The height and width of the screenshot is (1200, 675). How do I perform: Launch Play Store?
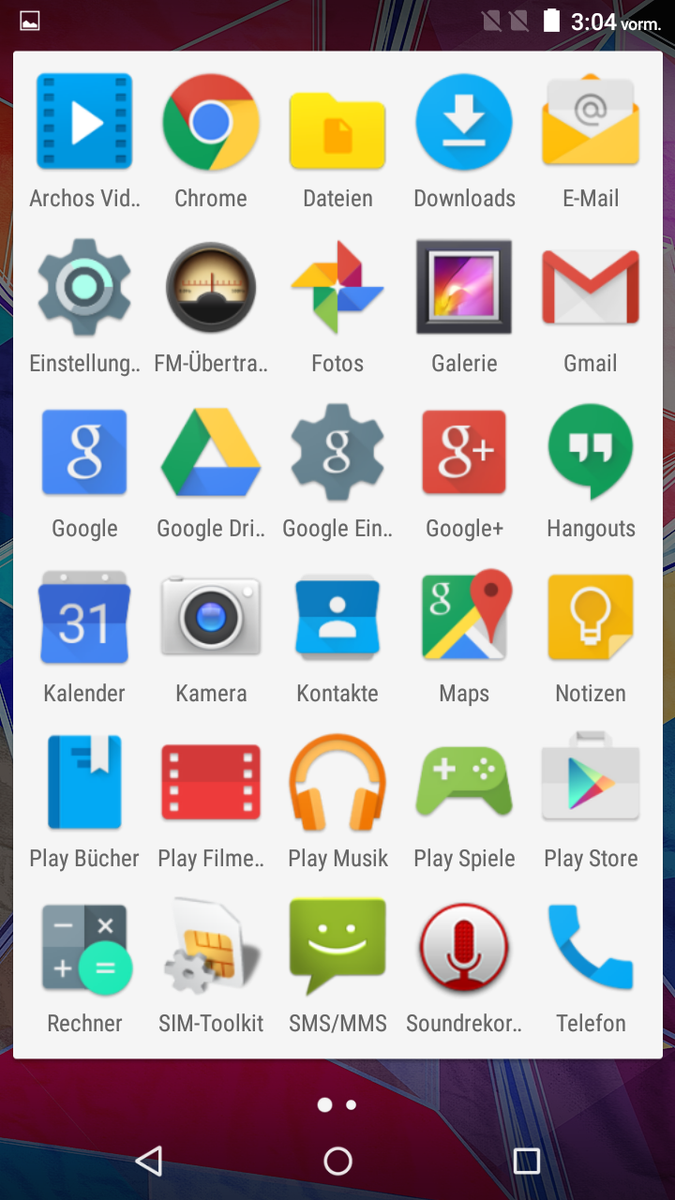coord(590,783)
